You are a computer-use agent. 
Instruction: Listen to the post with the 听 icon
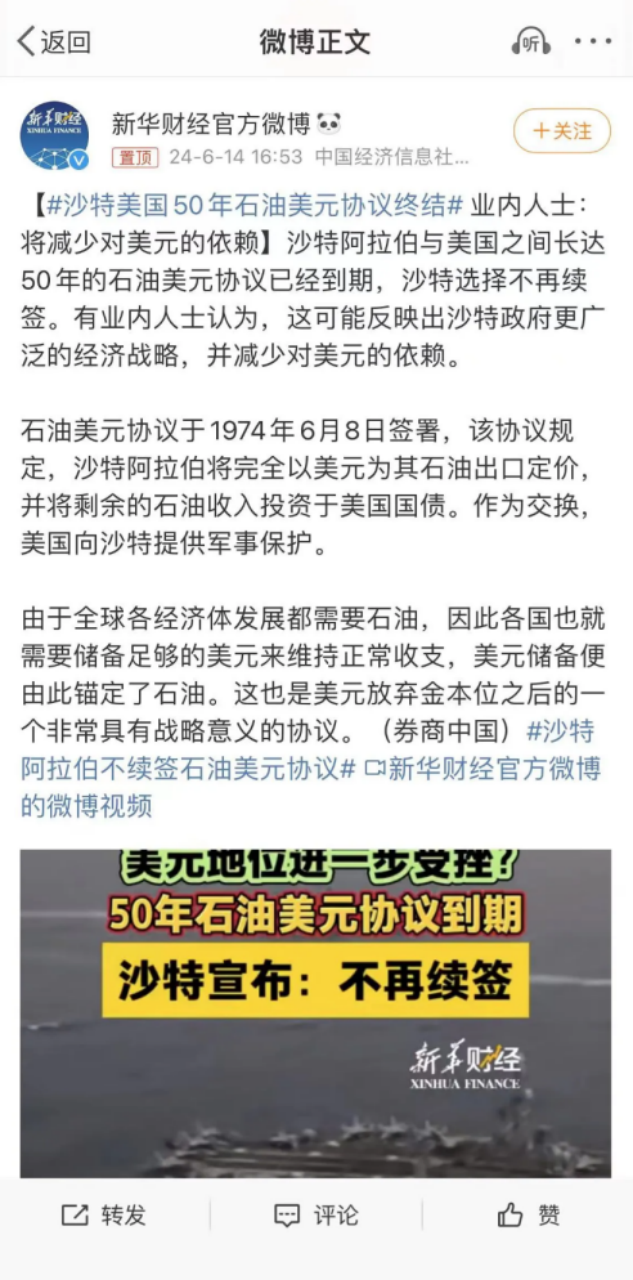pos(531,42)
